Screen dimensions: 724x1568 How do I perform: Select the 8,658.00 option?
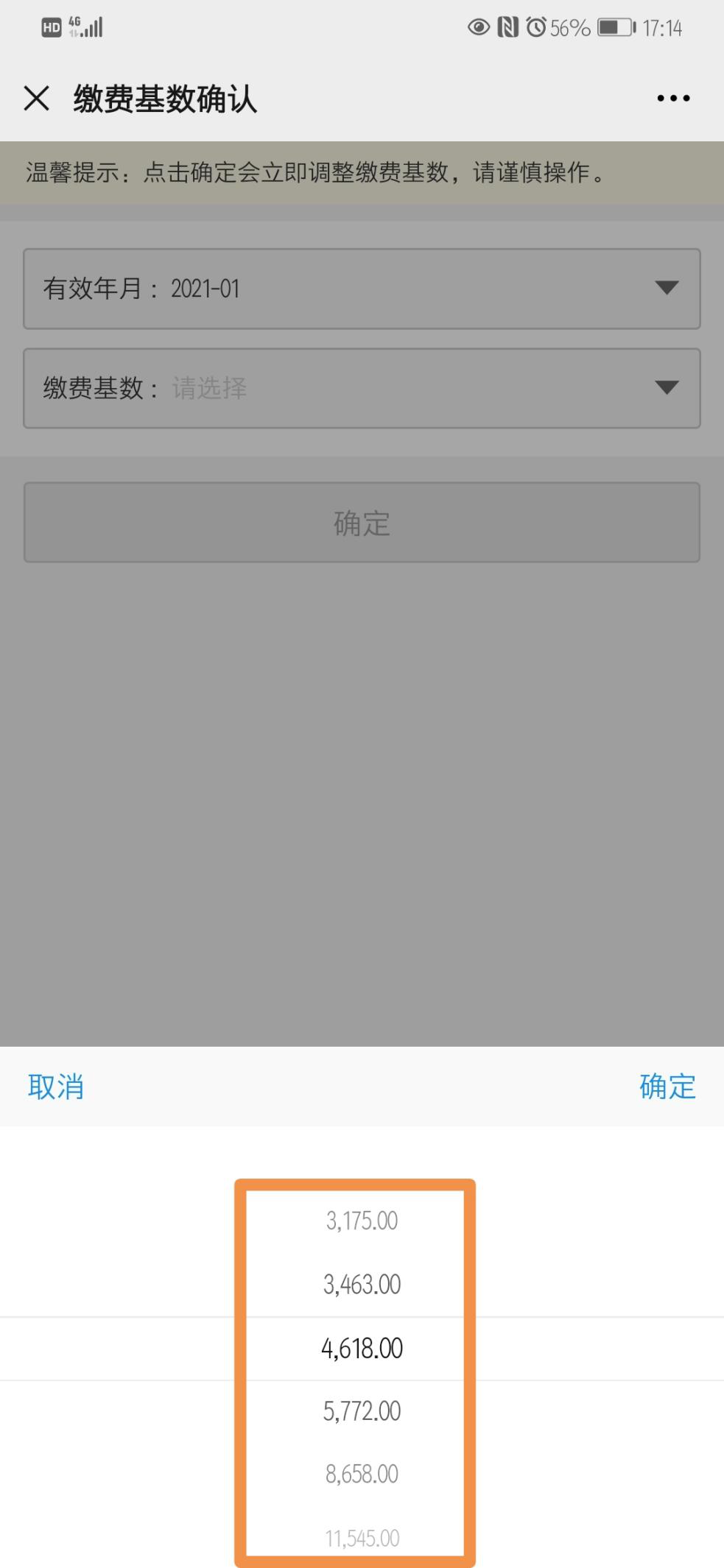point(362,1474)
